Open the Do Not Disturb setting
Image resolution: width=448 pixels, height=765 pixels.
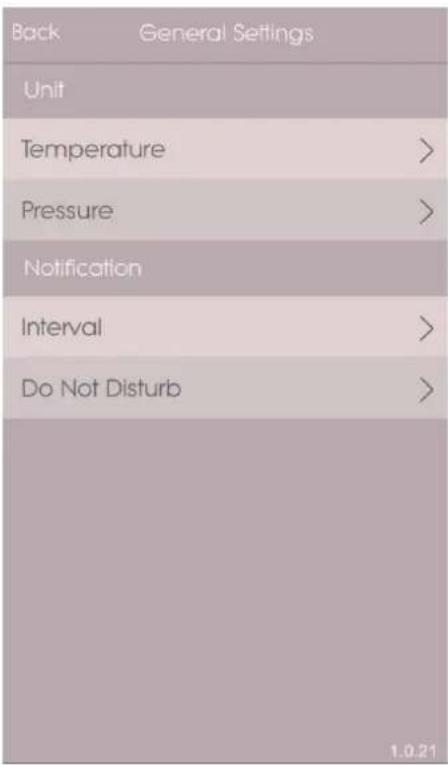(x=224, y=388)
